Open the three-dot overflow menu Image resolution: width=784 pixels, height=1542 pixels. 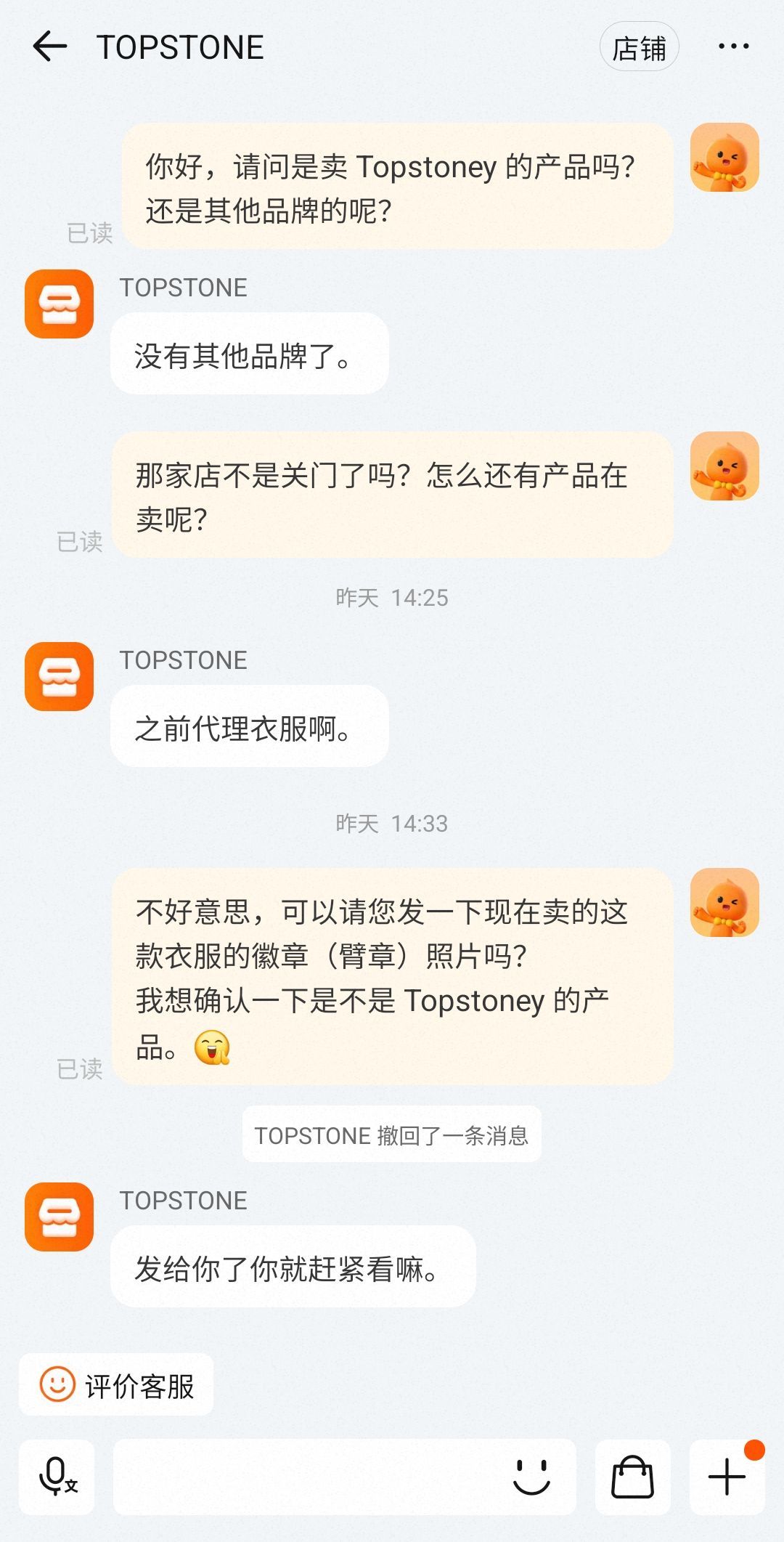pyautogui.click(x=734, y=46)
